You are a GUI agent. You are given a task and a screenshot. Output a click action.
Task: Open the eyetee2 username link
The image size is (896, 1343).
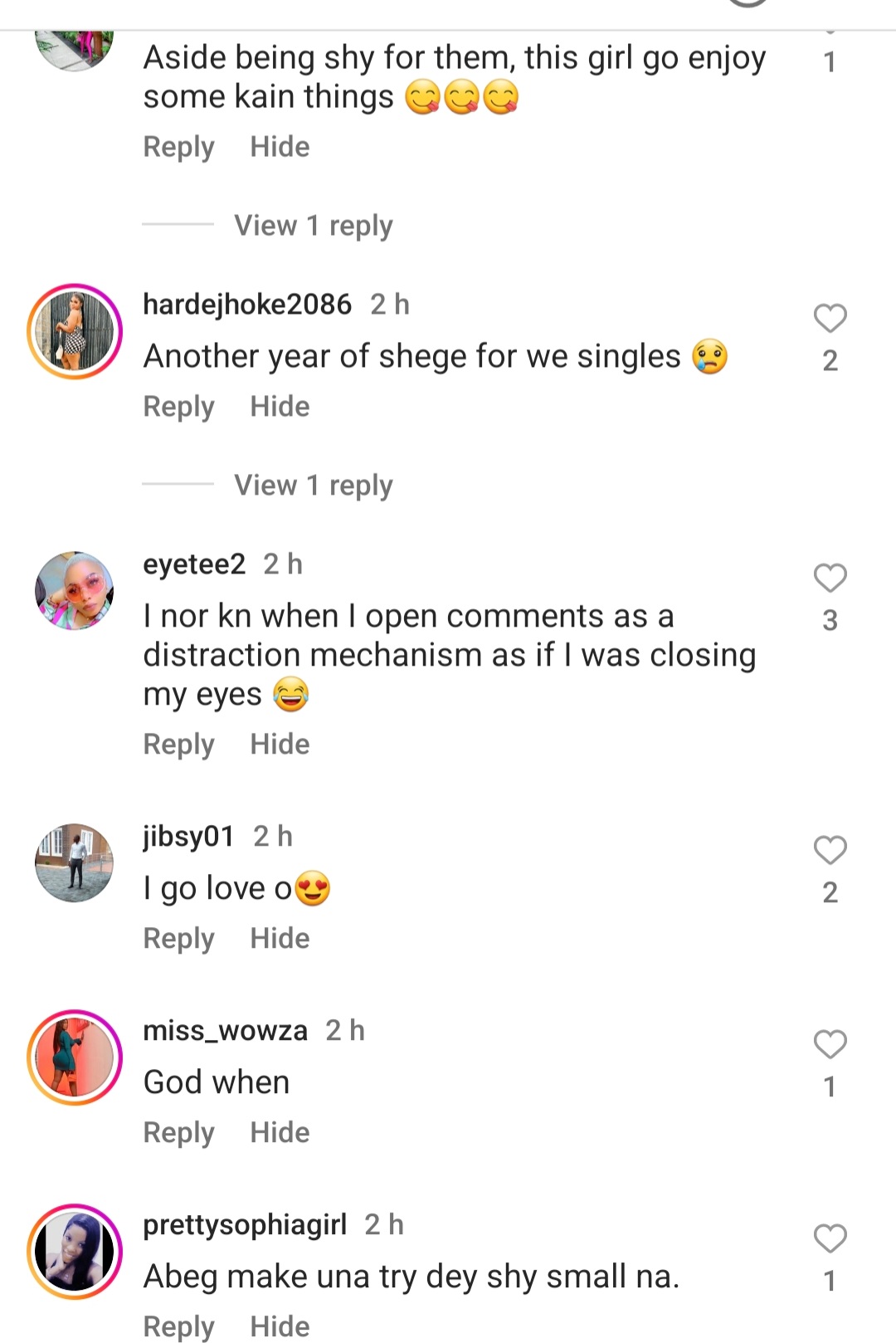[194, 564]
